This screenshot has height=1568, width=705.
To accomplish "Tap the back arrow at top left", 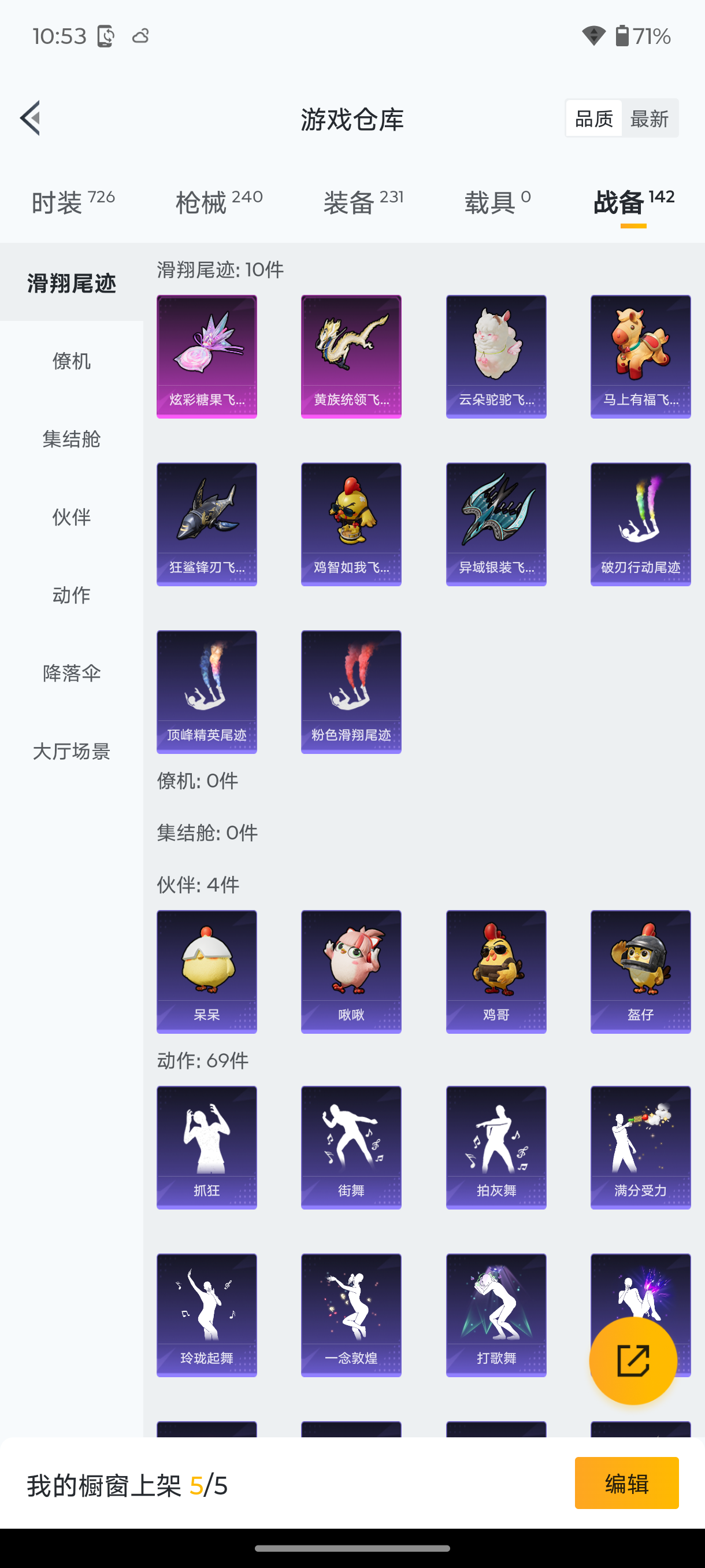I will (x=30, y=119).
